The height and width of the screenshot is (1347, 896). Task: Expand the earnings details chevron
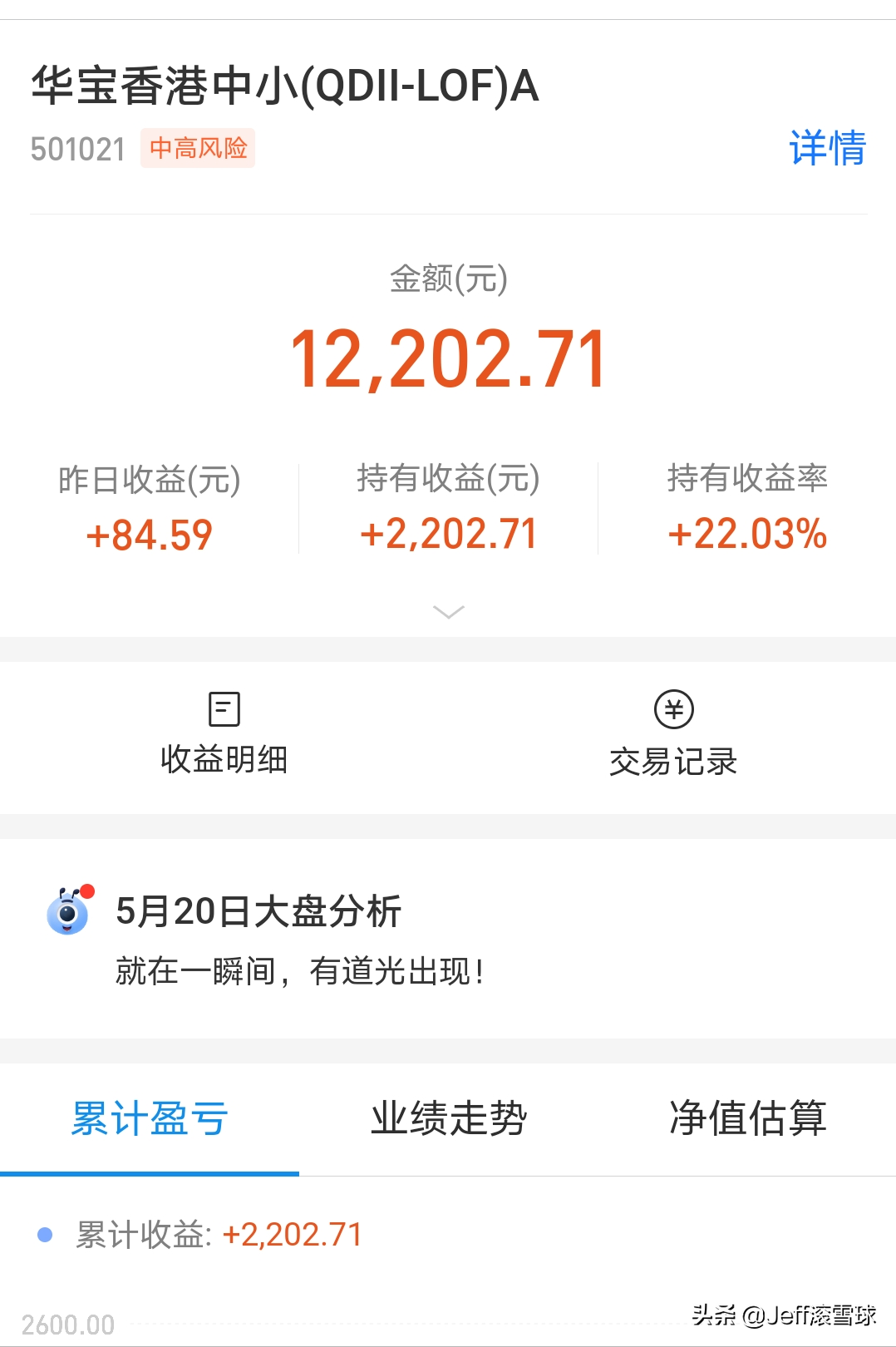coord(449,612)
